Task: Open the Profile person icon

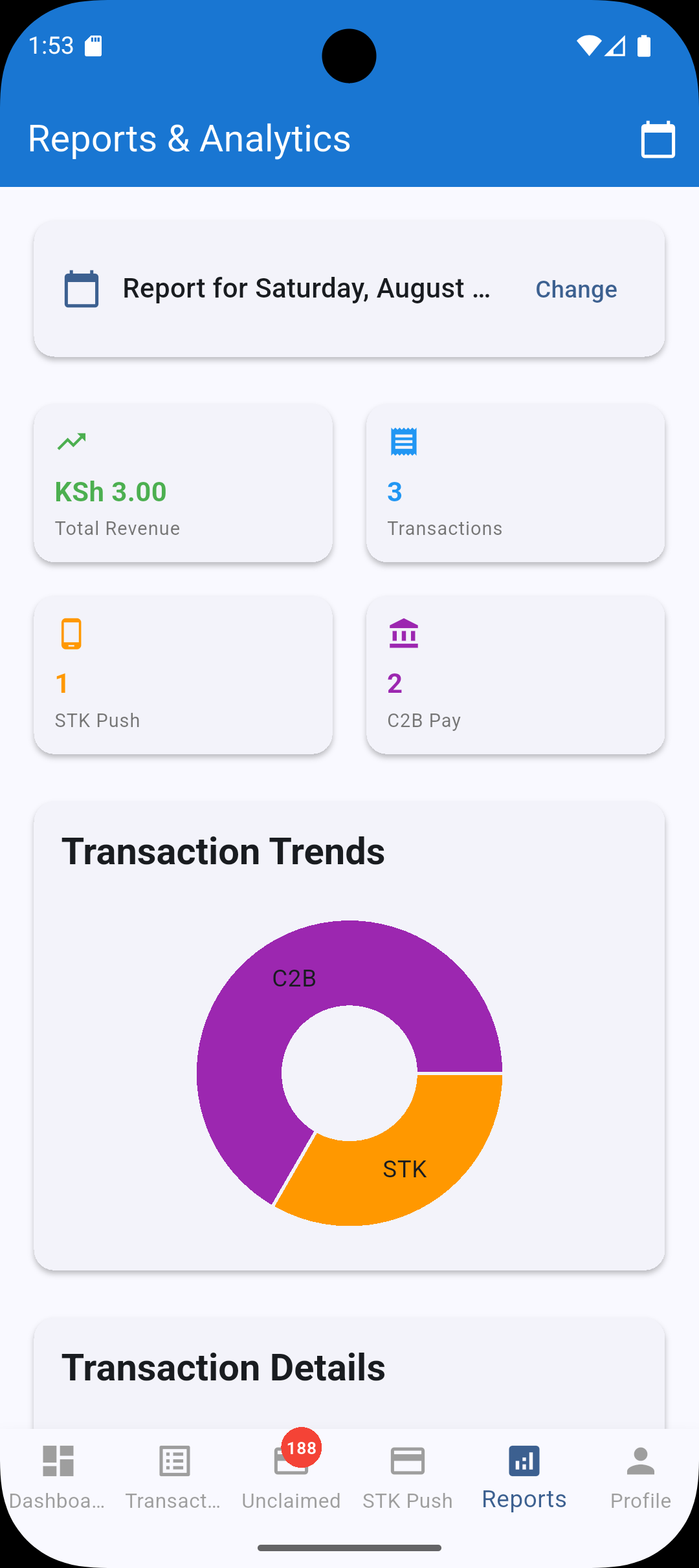Action: pos(641,1461)
